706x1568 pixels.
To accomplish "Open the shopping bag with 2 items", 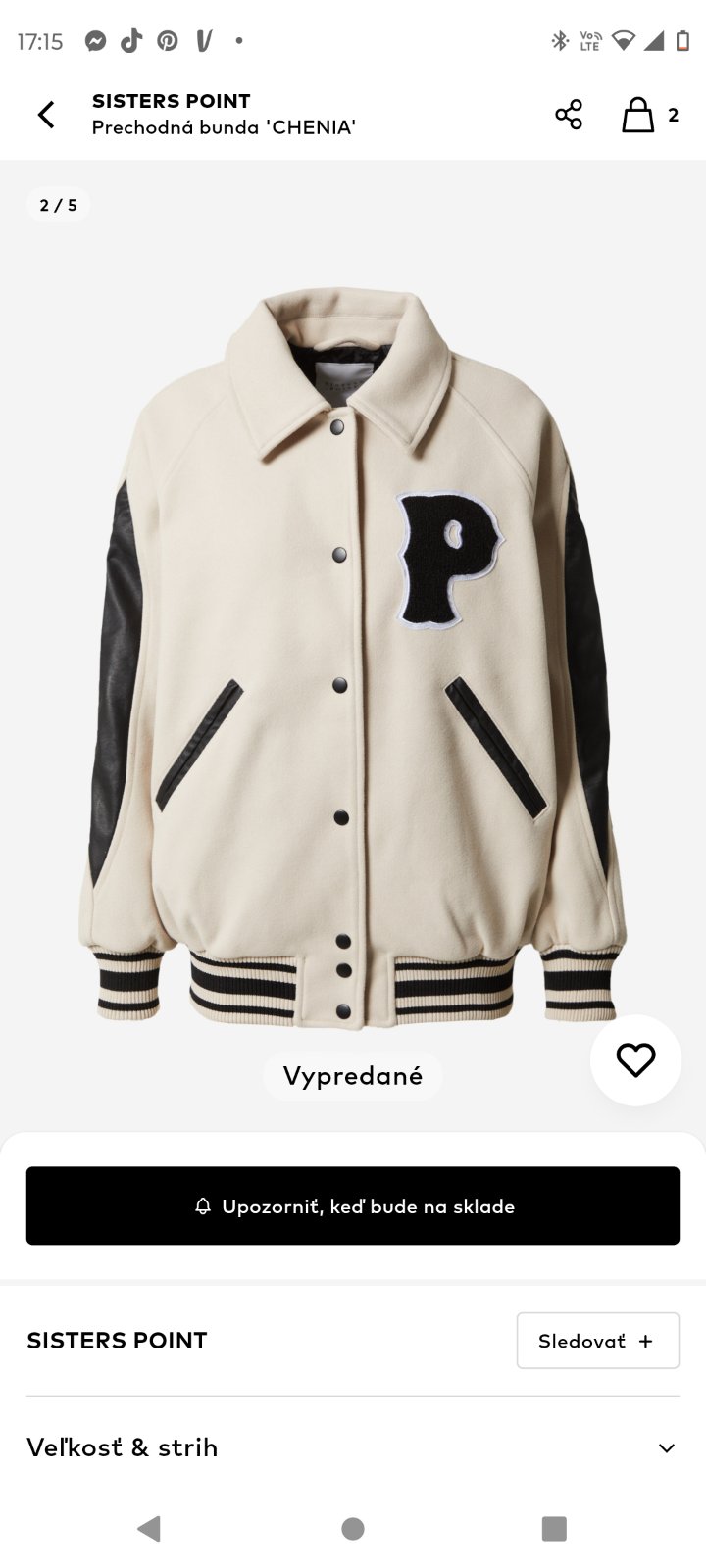I will (639, 115).
